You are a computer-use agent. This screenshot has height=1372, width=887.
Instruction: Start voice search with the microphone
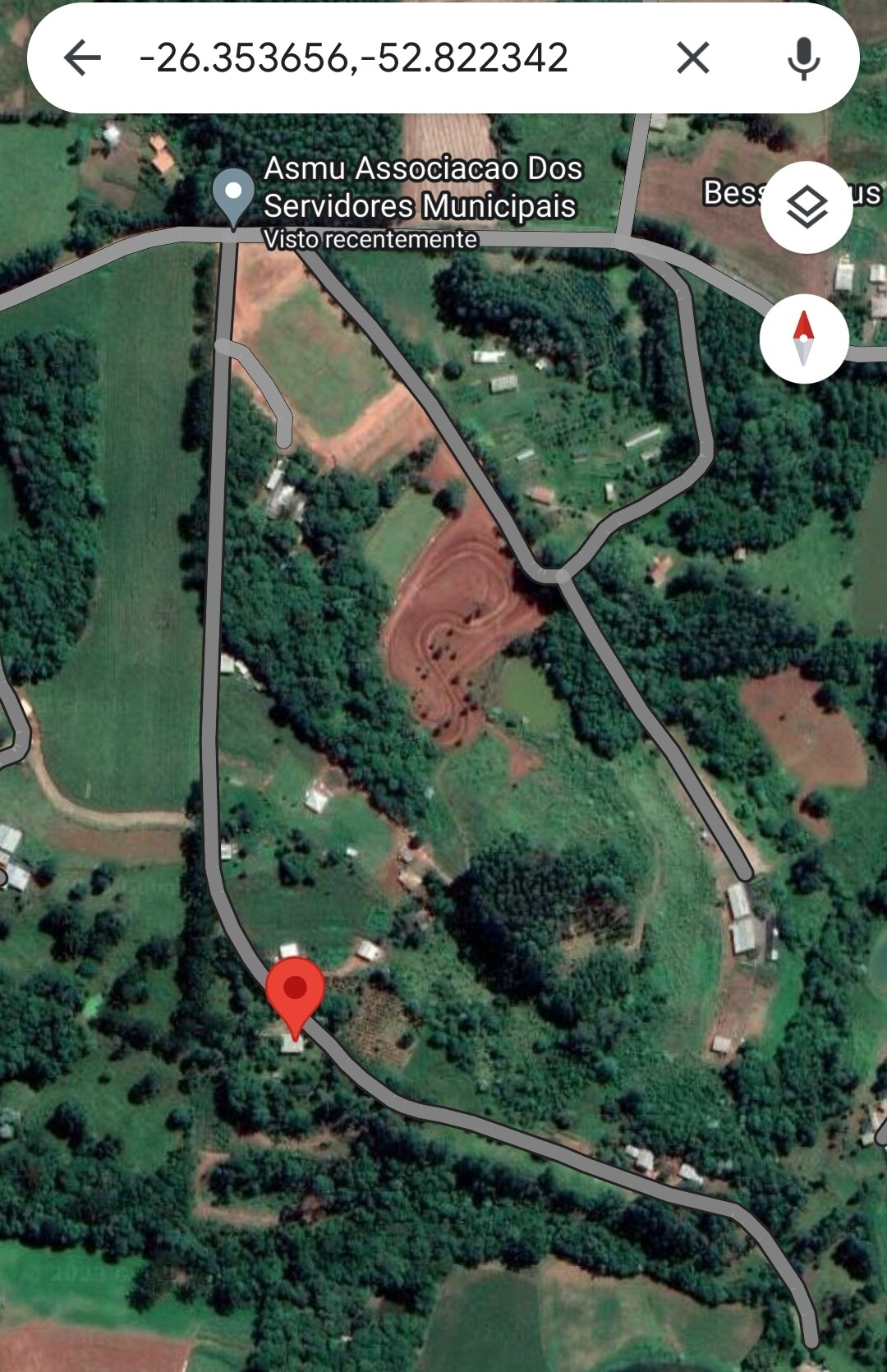click(802, 58)
